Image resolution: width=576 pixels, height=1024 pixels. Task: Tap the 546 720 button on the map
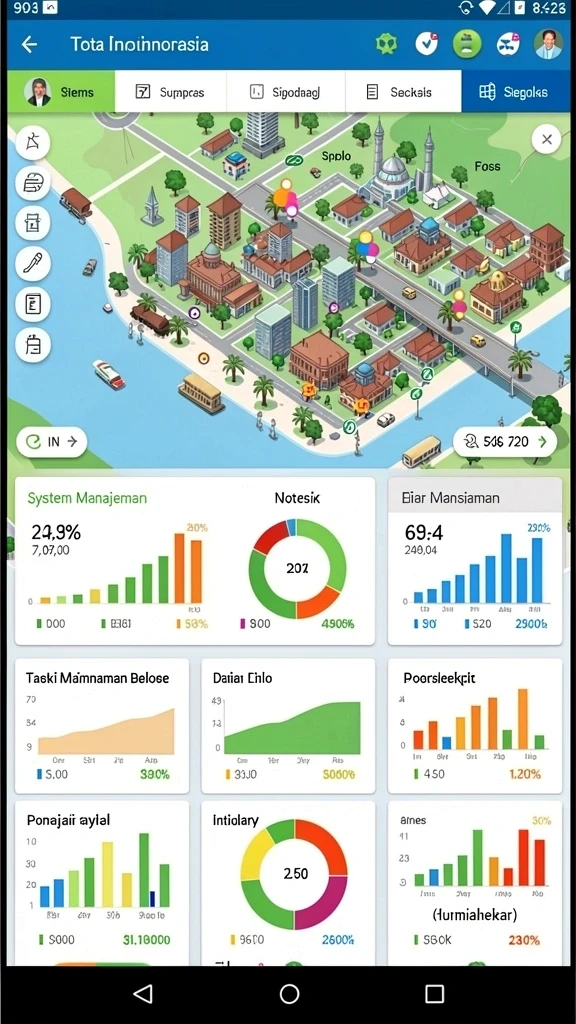click(x=504, y=442)
